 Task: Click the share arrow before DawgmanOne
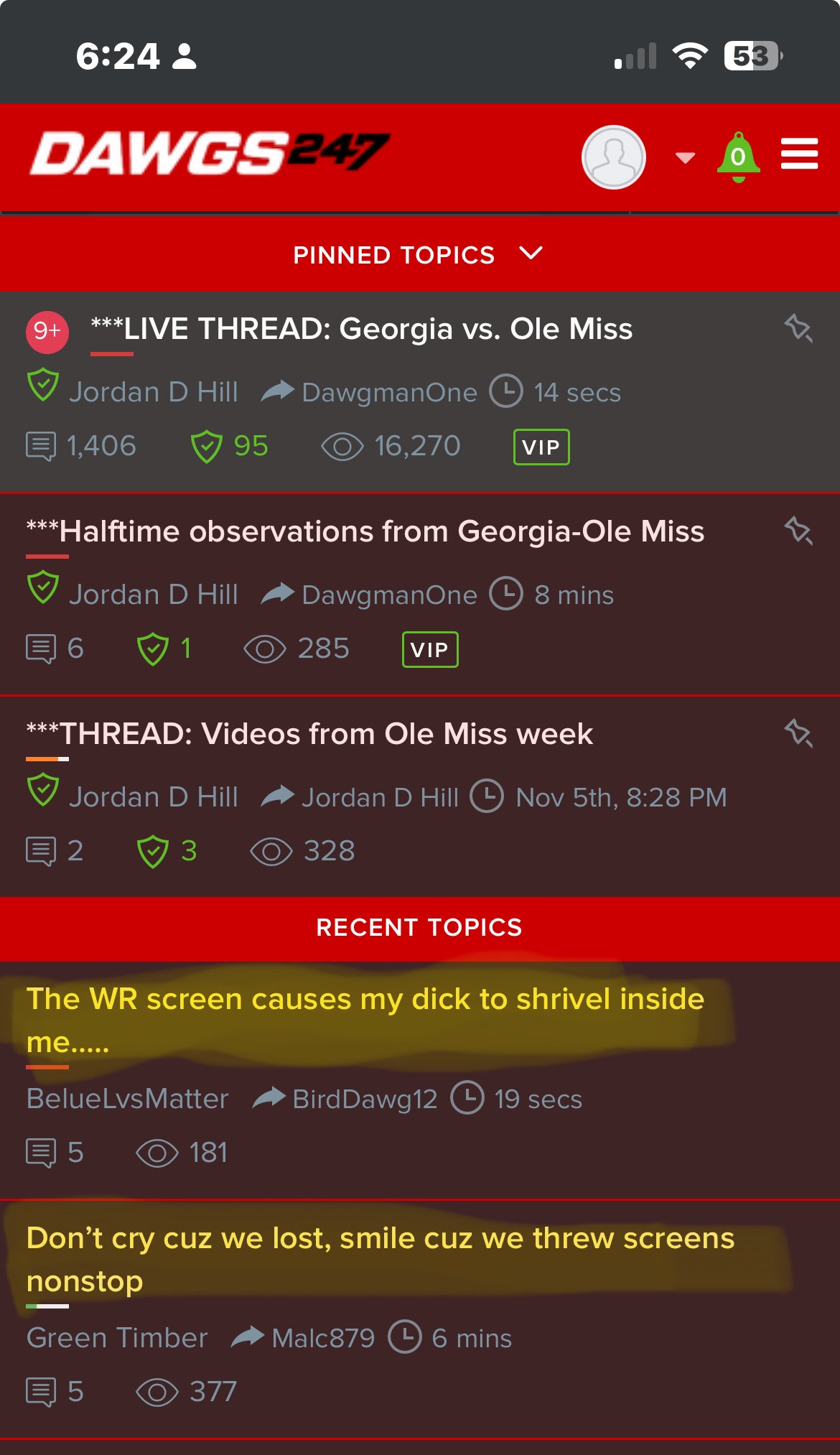tap(280, 391)
